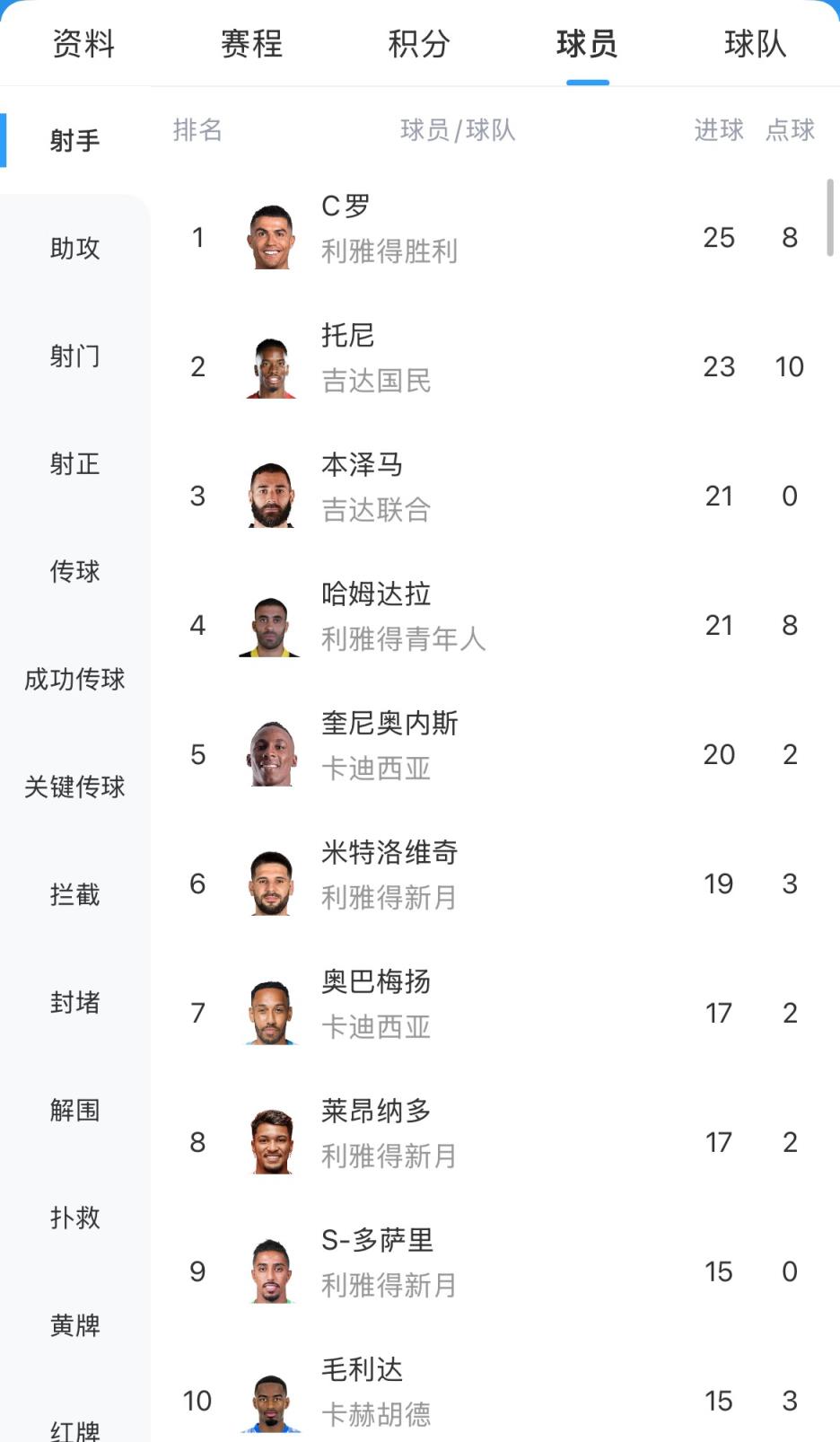Show the 拦截 ranking
The height and width of the screenshot is (1442, 840).
click(74, 894)
